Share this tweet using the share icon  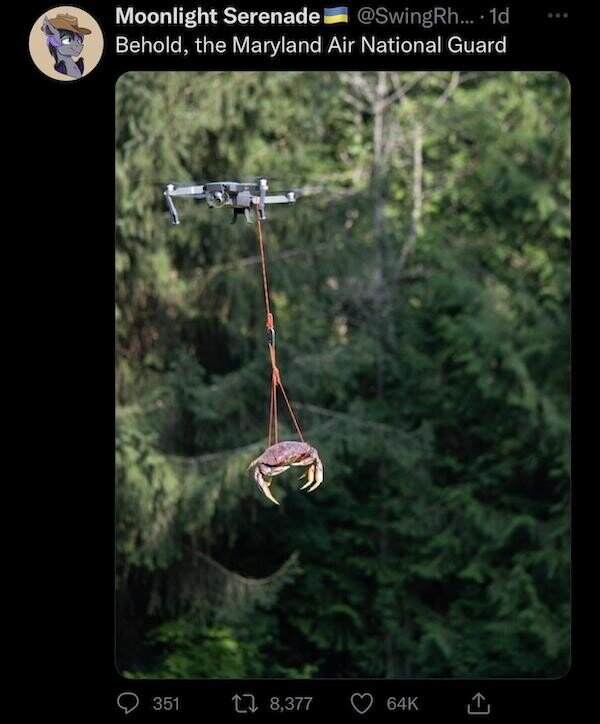pyautogui.click(x=479, y=703)
